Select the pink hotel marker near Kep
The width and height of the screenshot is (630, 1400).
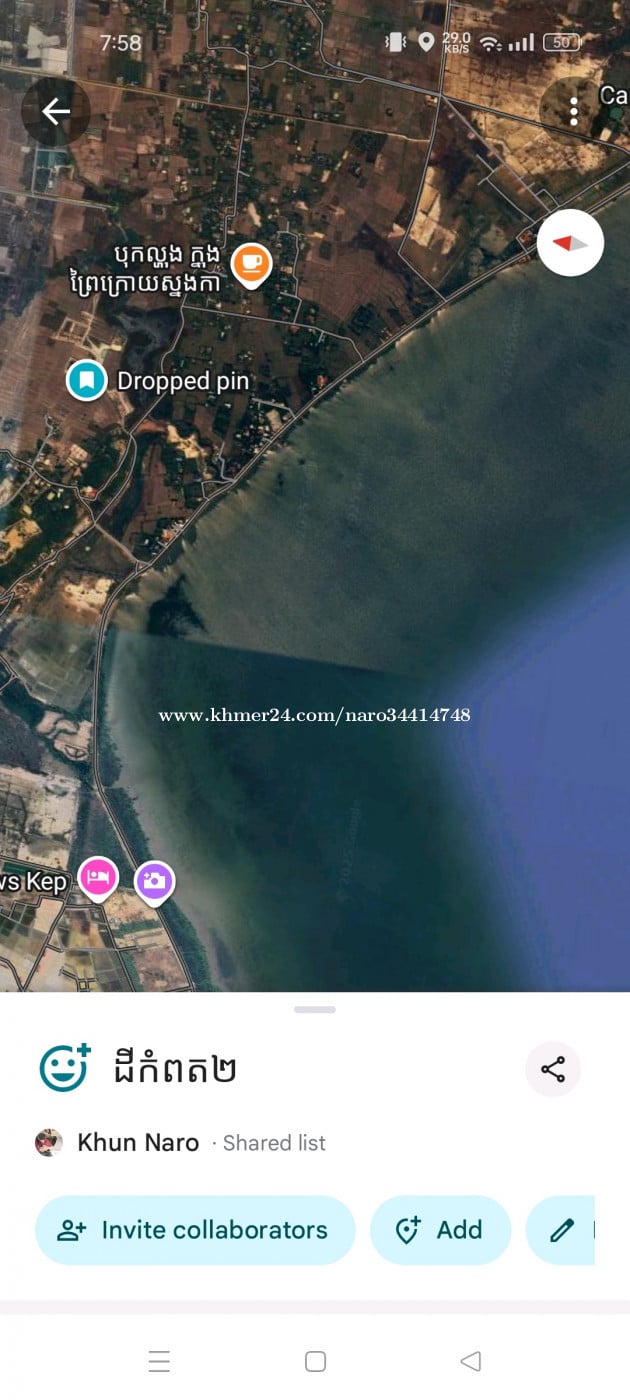click(x=98, y=878)
